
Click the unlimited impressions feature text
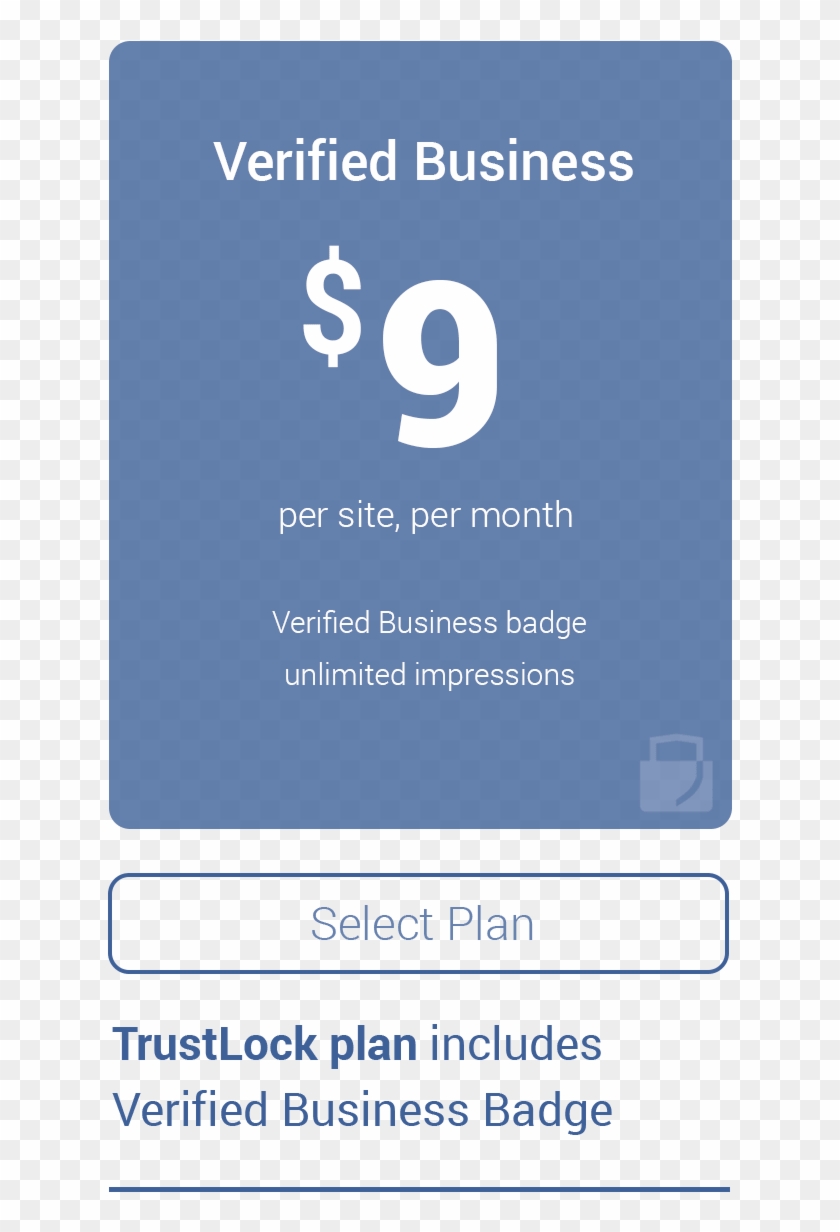click(x=429, y=675)
